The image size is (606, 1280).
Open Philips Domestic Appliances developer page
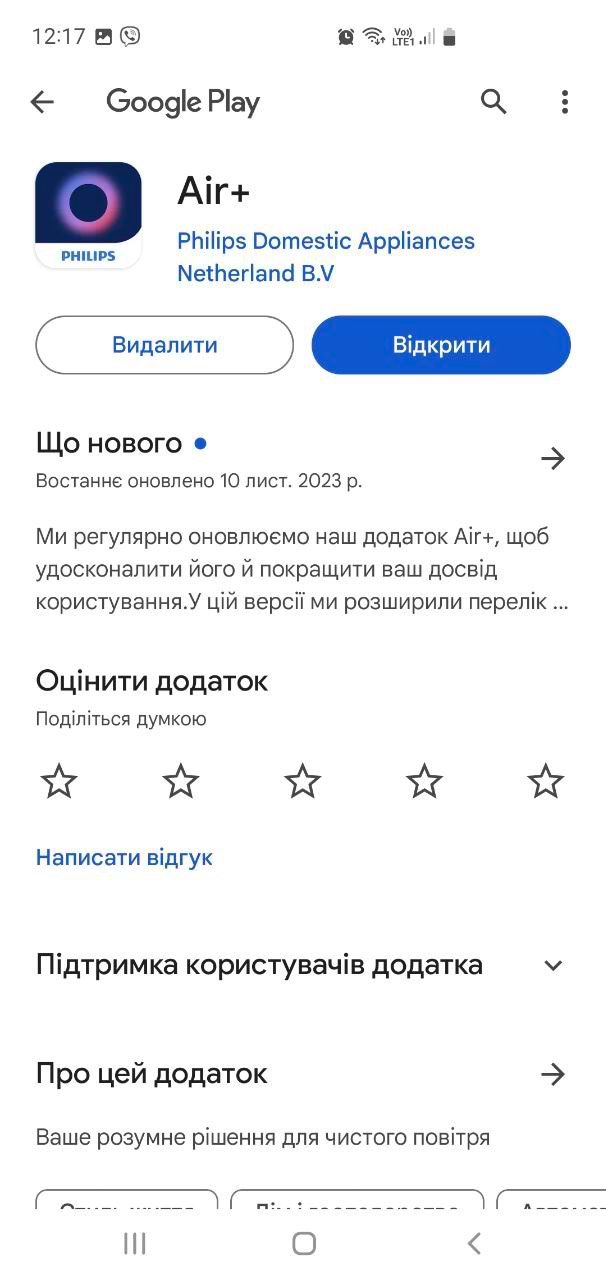[x=325, y=257]
